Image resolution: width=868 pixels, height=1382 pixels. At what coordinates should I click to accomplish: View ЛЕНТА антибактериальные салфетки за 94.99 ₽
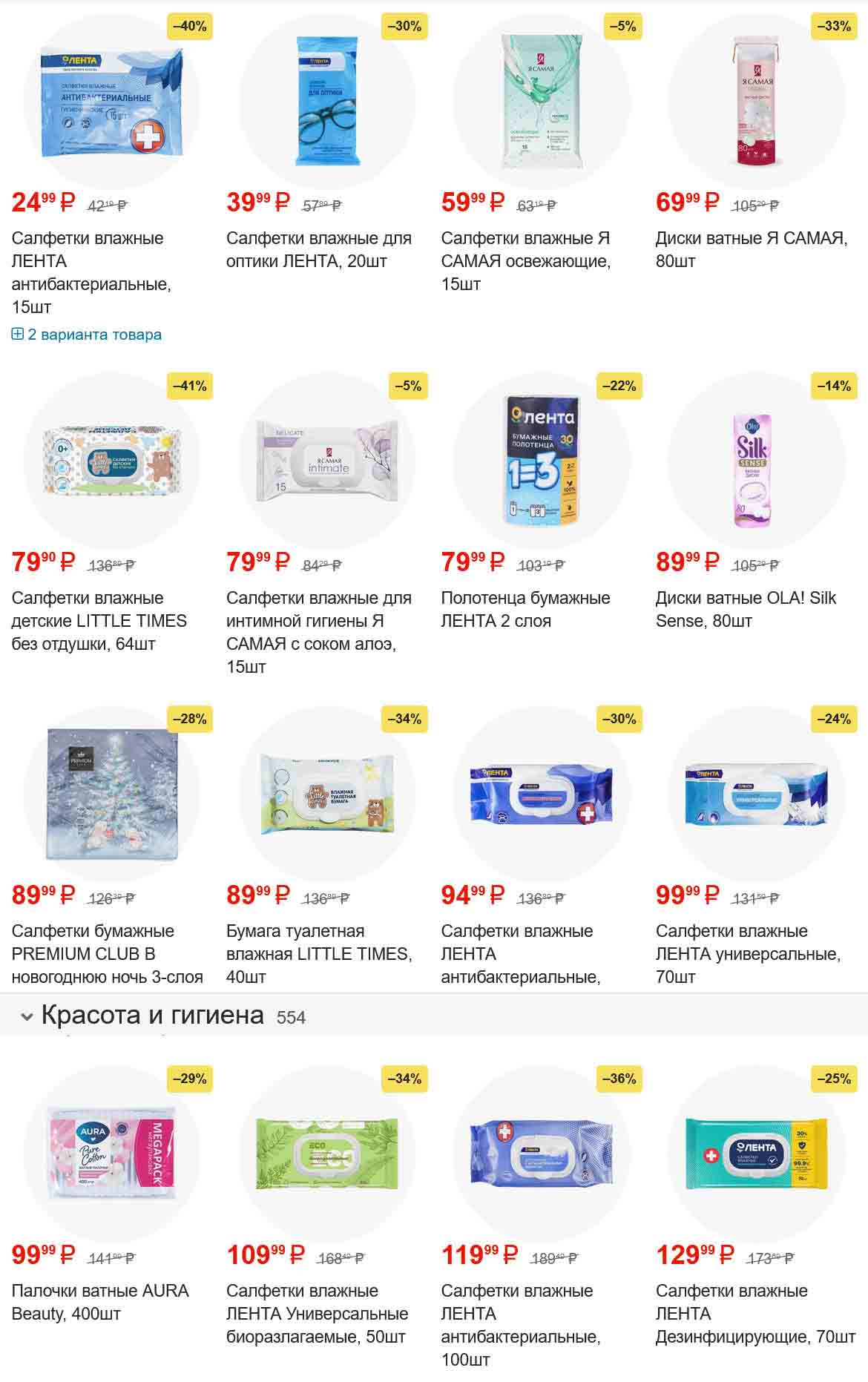(520, 953)
